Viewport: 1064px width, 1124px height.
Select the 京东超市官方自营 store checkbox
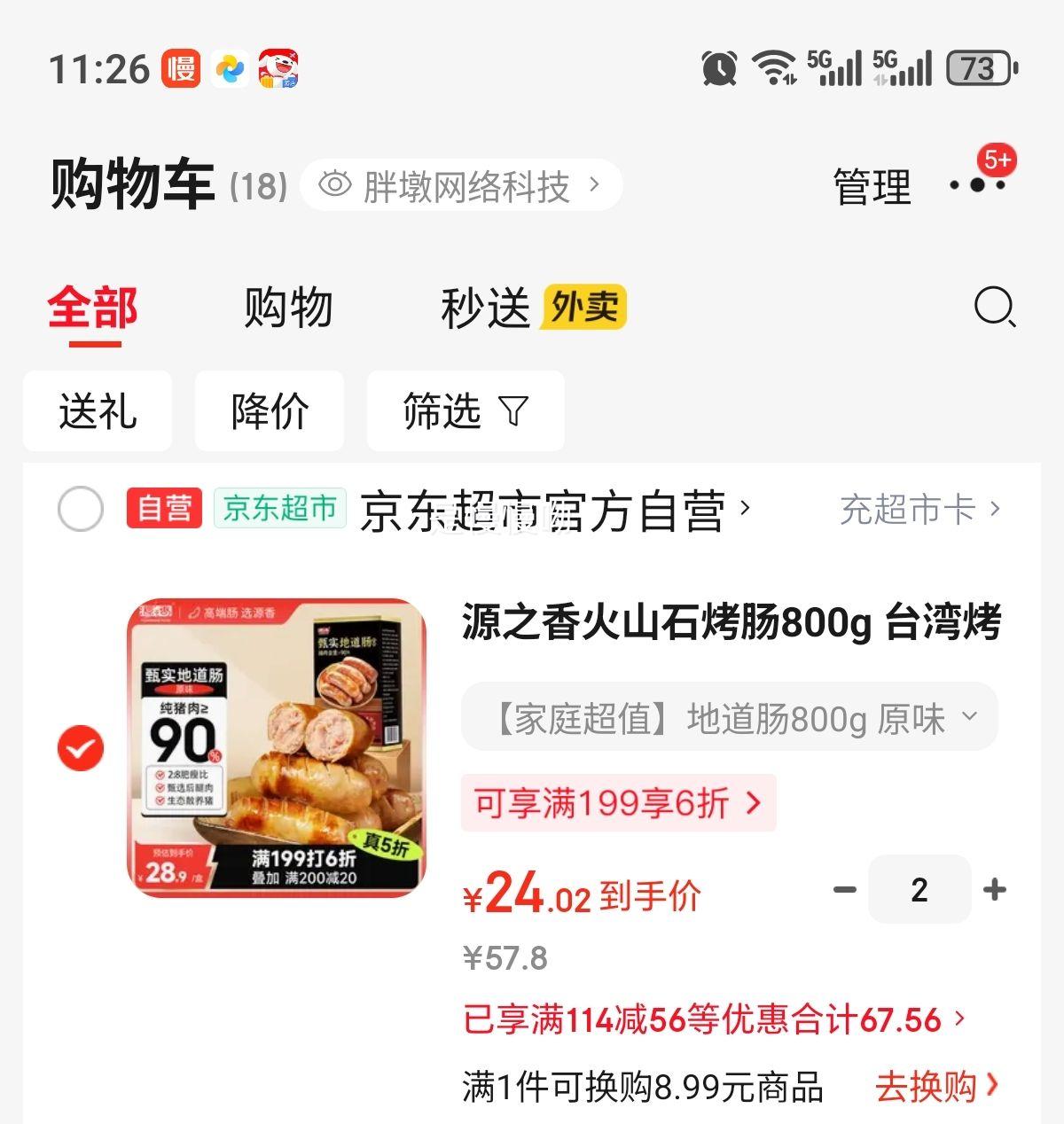[80, 509]
